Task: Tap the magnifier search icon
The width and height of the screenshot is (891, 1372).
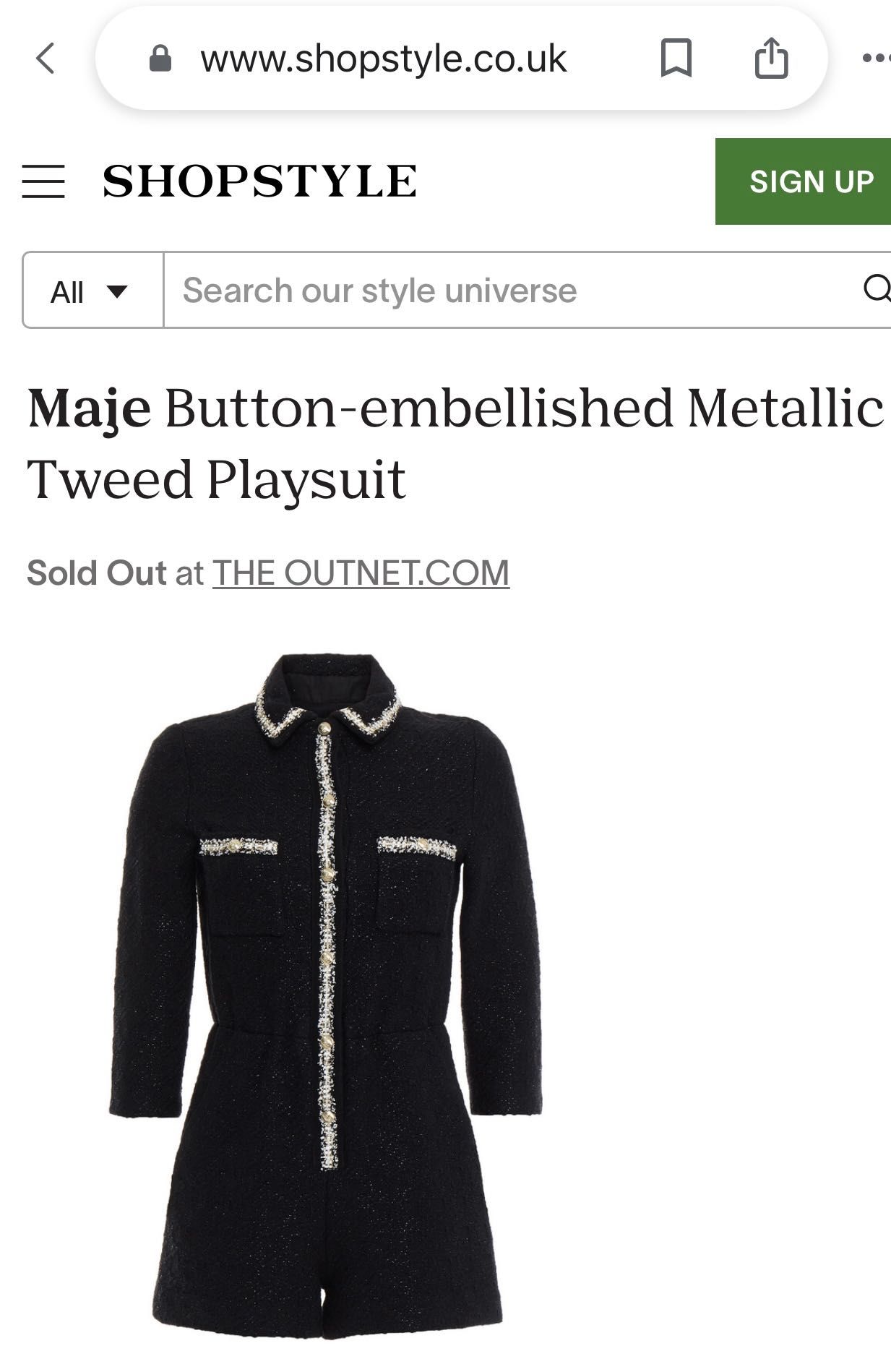Action: (x=877, y=289)
